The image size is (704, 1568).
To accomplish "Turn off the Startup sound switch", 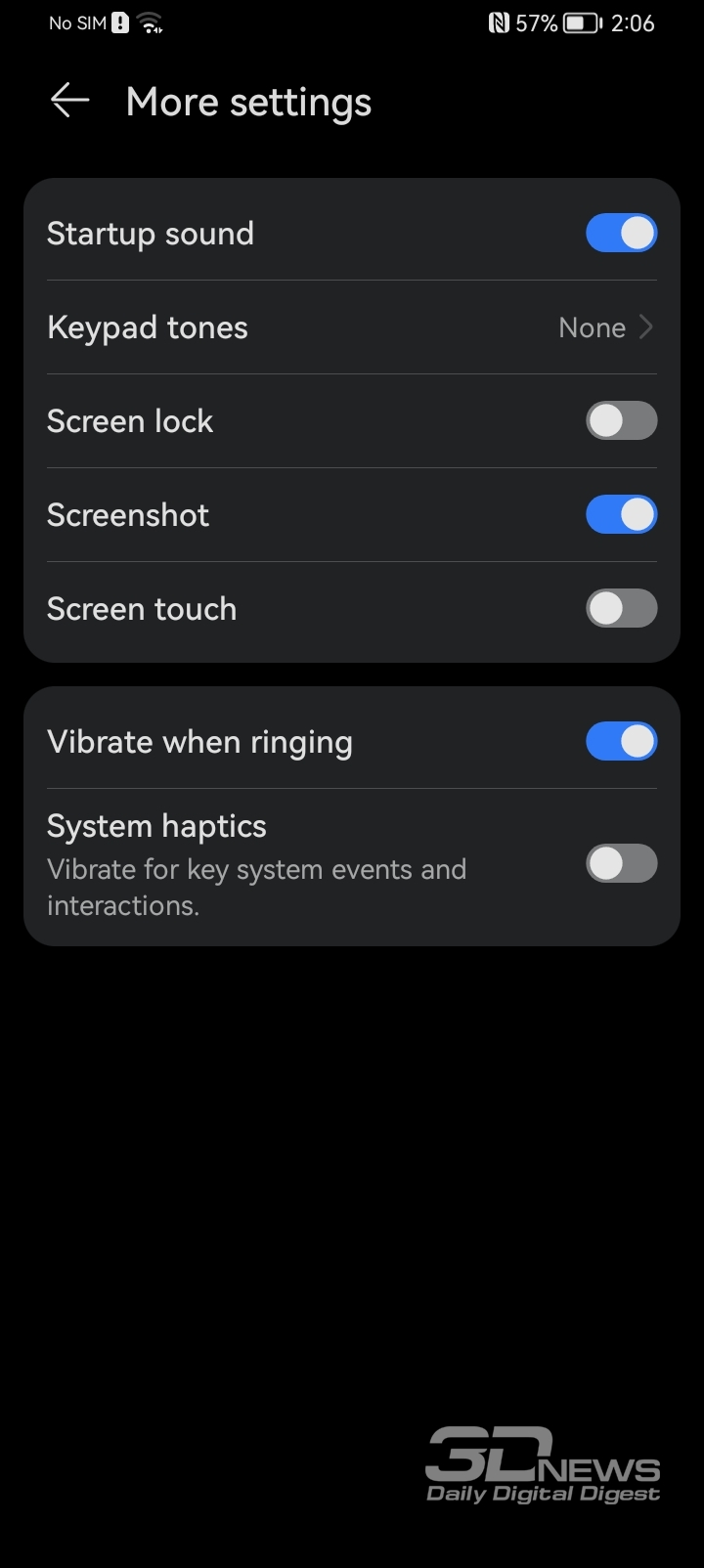I will pos(621,234).
